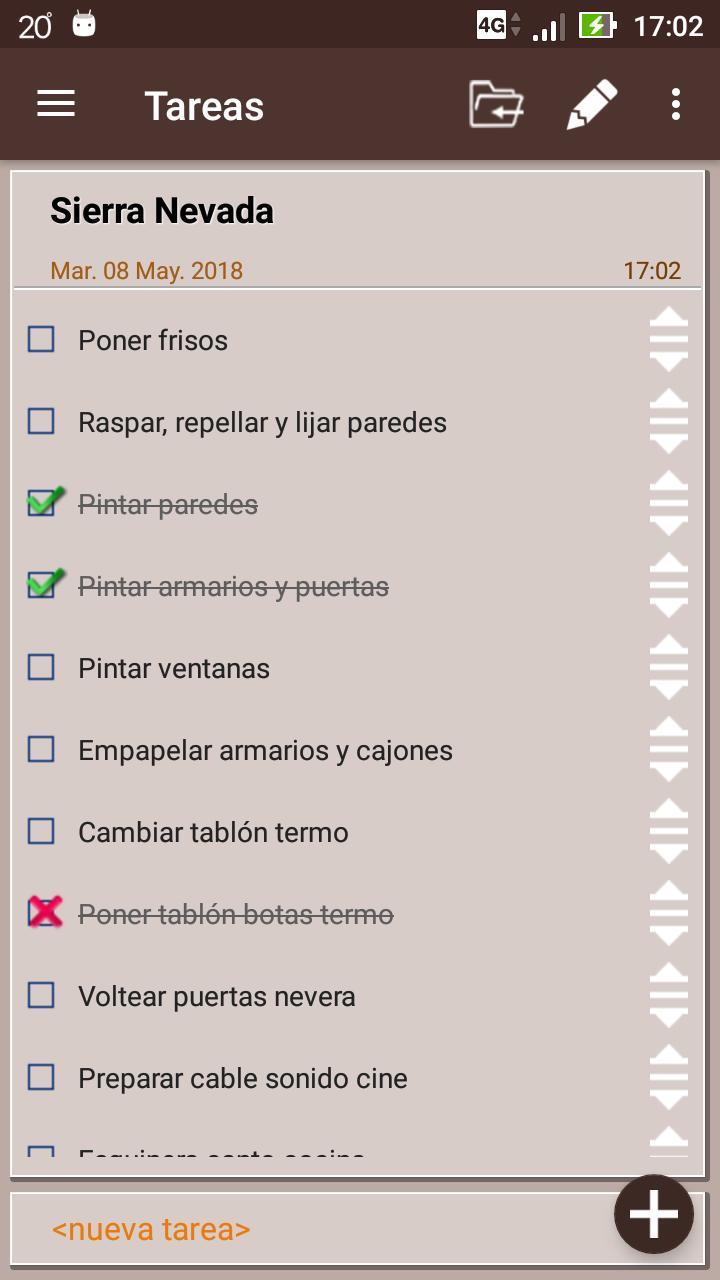
Task: Click the move-to-folder icon in the toolbar
Action: click(495, 103)
